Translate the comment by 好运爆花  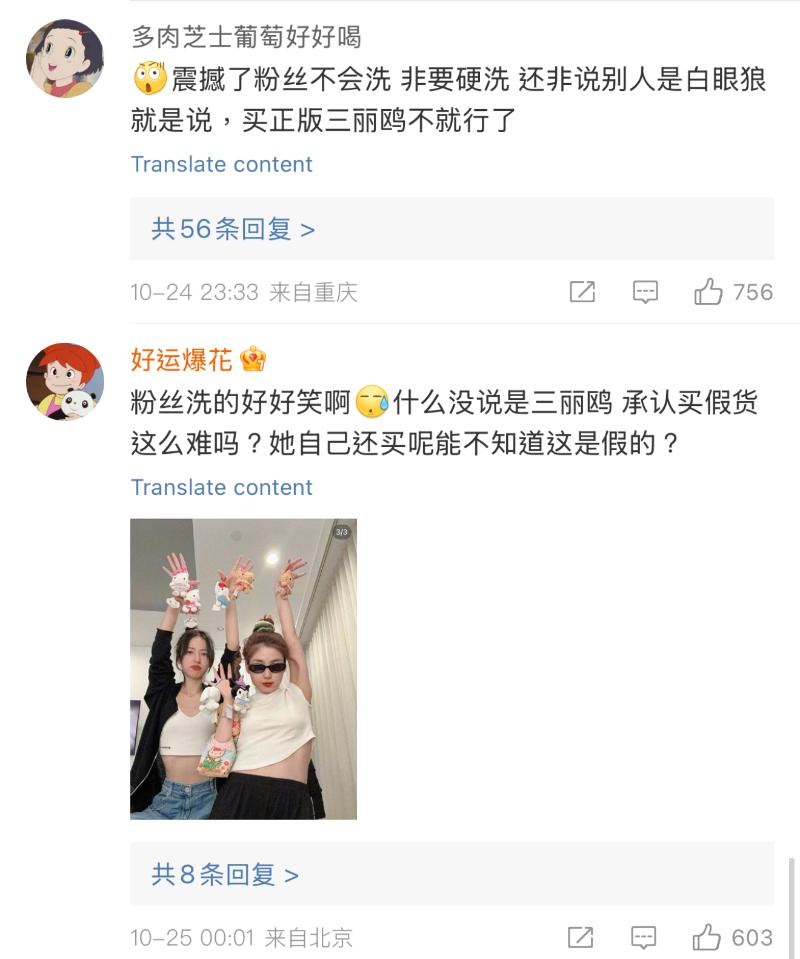tap(221, 487)
